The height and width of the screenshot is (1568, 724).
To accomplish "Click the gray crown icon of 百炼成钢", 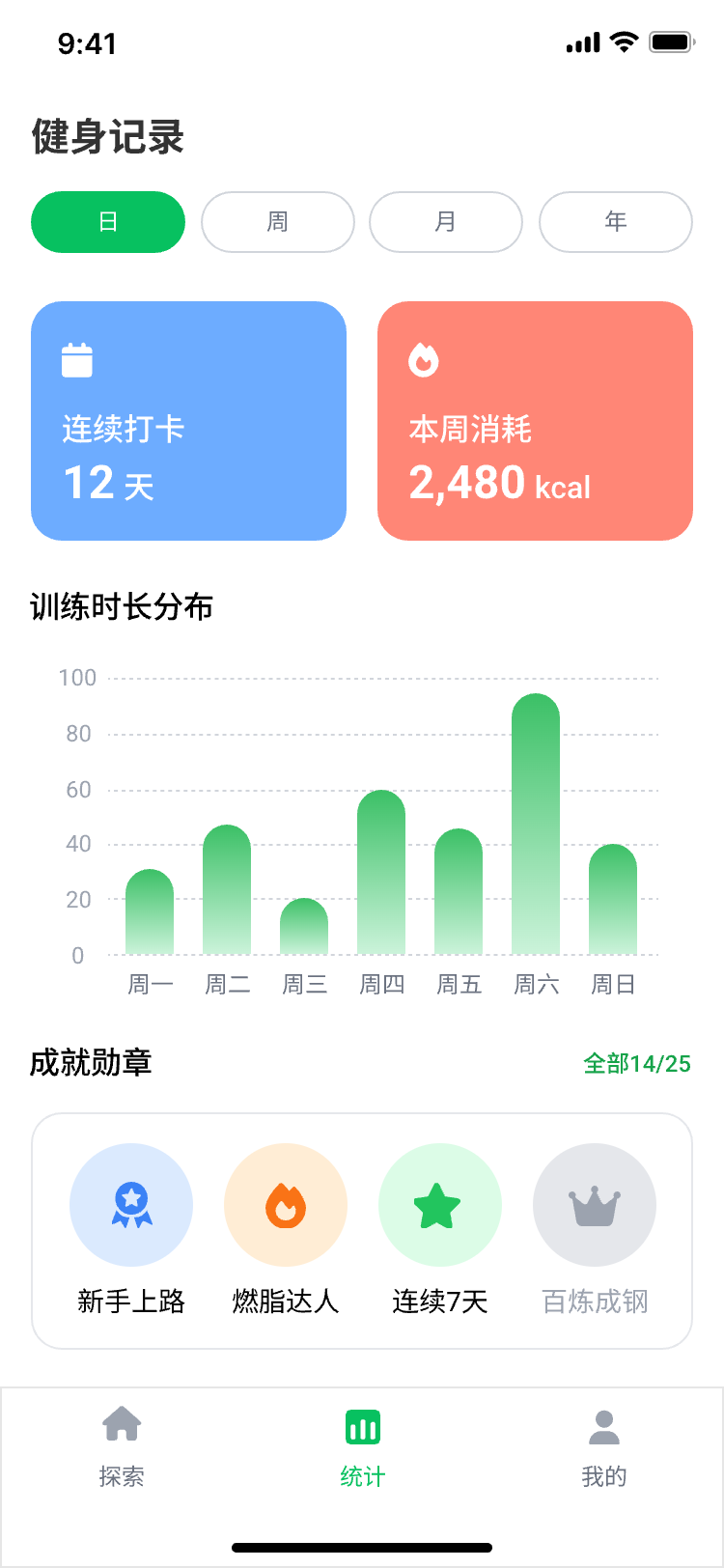I will [x=595, y=1204].
